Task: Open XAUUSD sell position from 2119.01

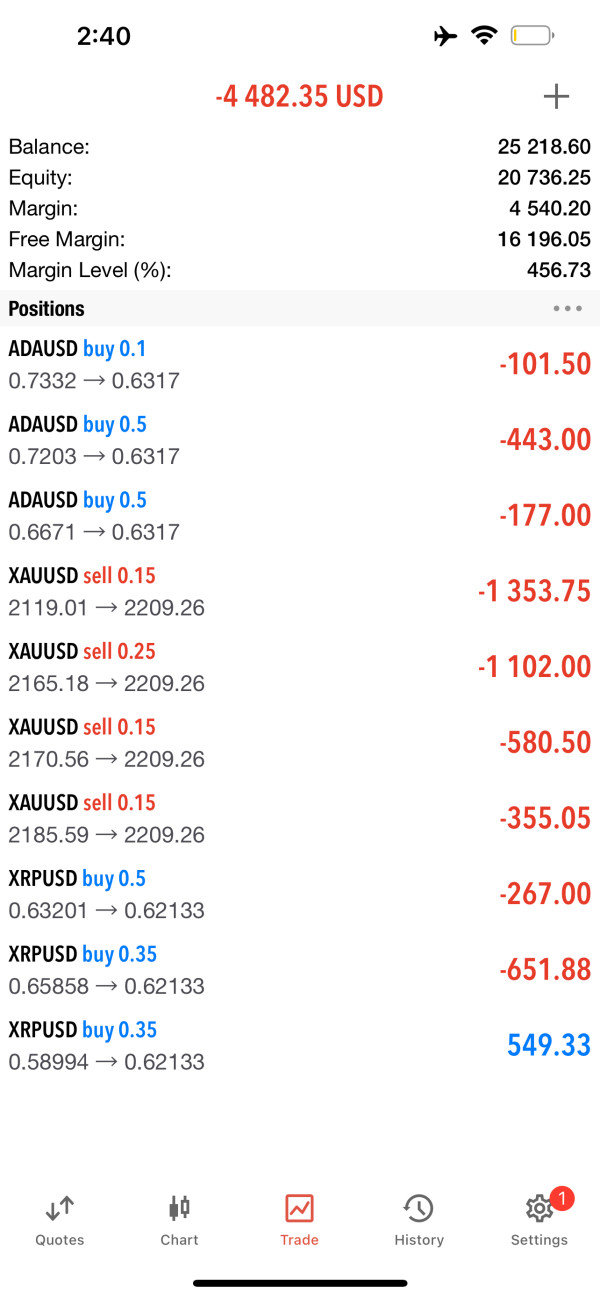Action: point(300,591)
